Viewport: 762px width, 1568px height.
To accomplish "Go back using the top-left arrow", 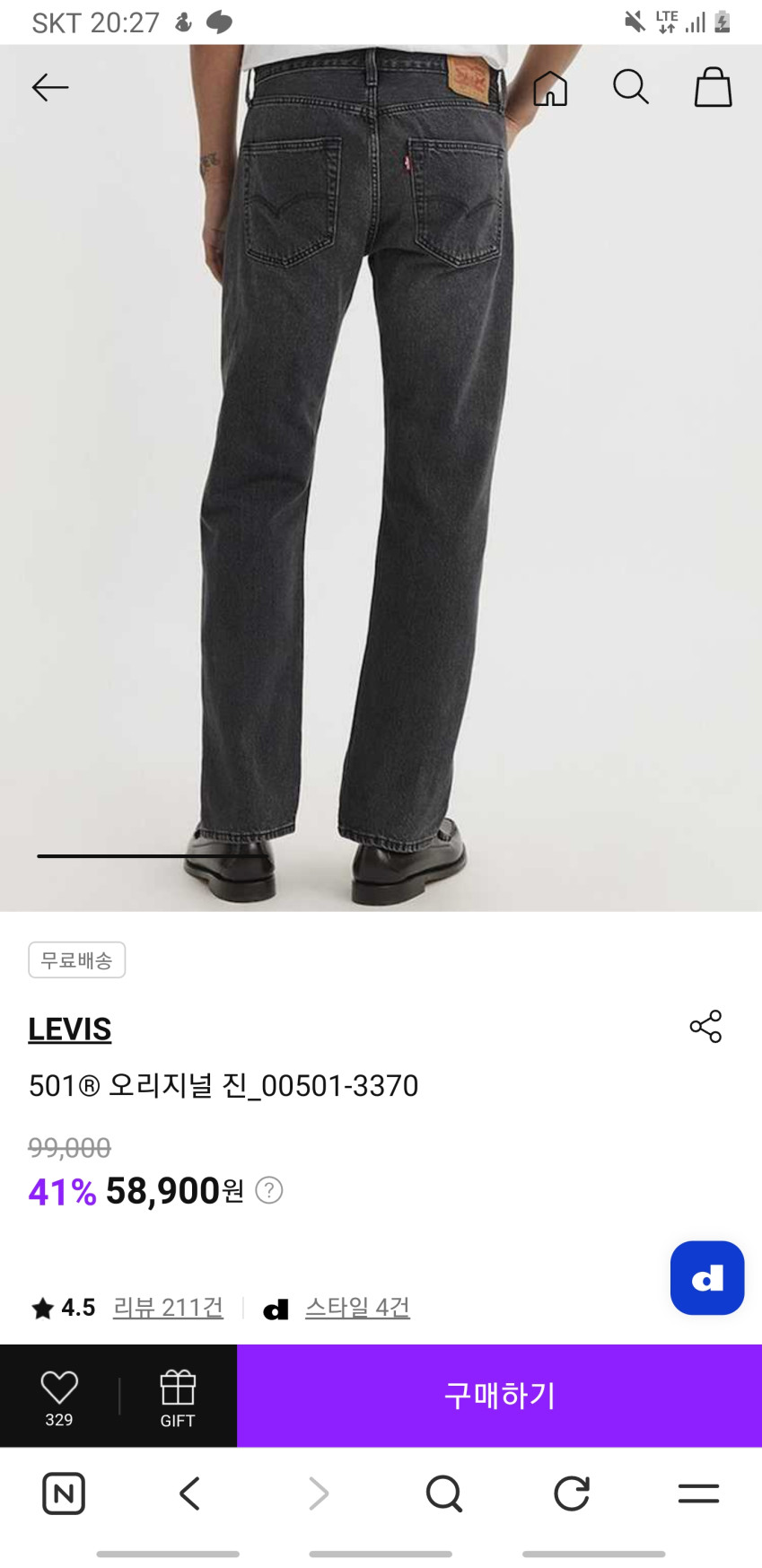I will [x=50, y=87].
